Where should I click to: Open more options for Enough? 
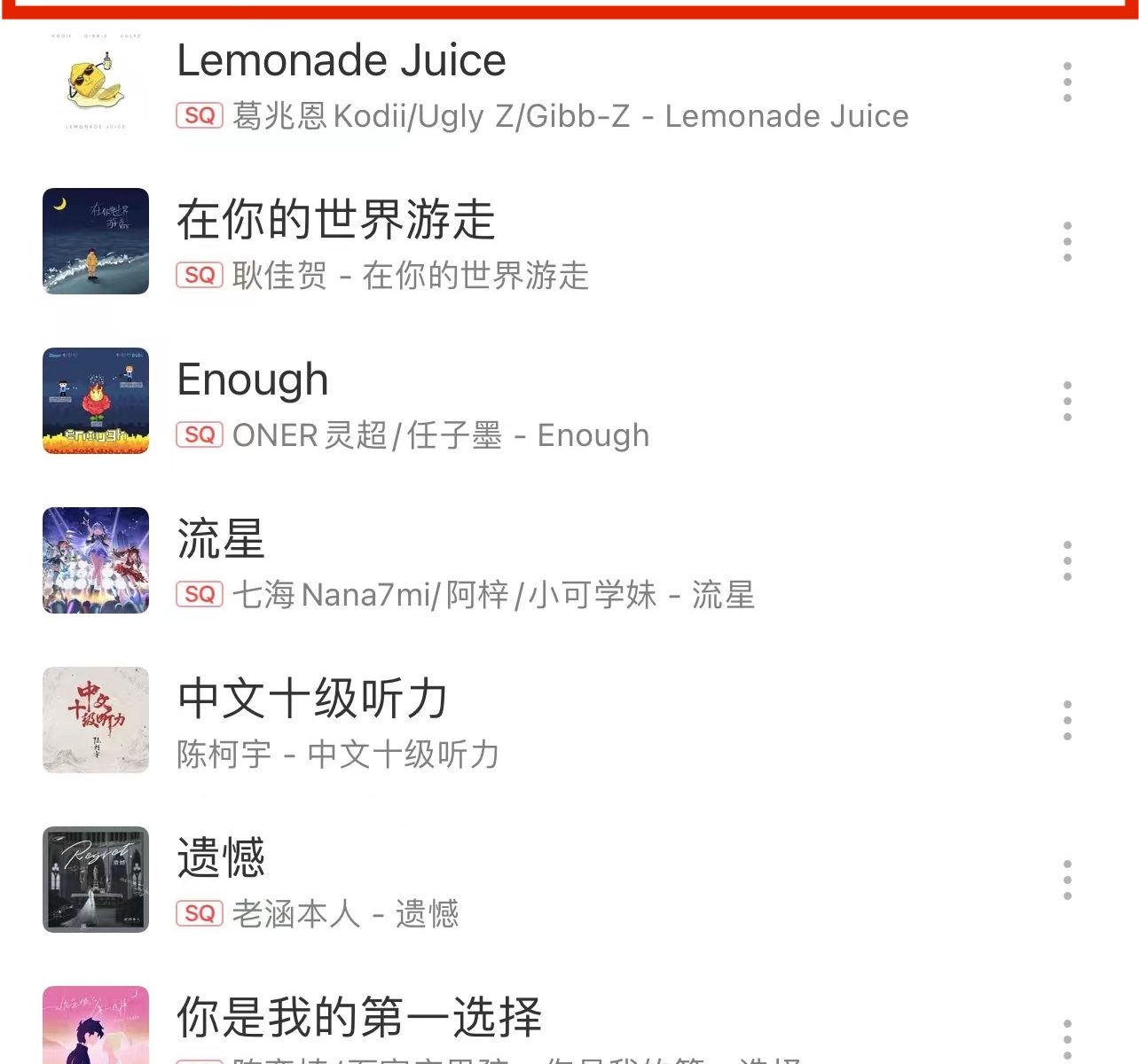pos(1067,401)
